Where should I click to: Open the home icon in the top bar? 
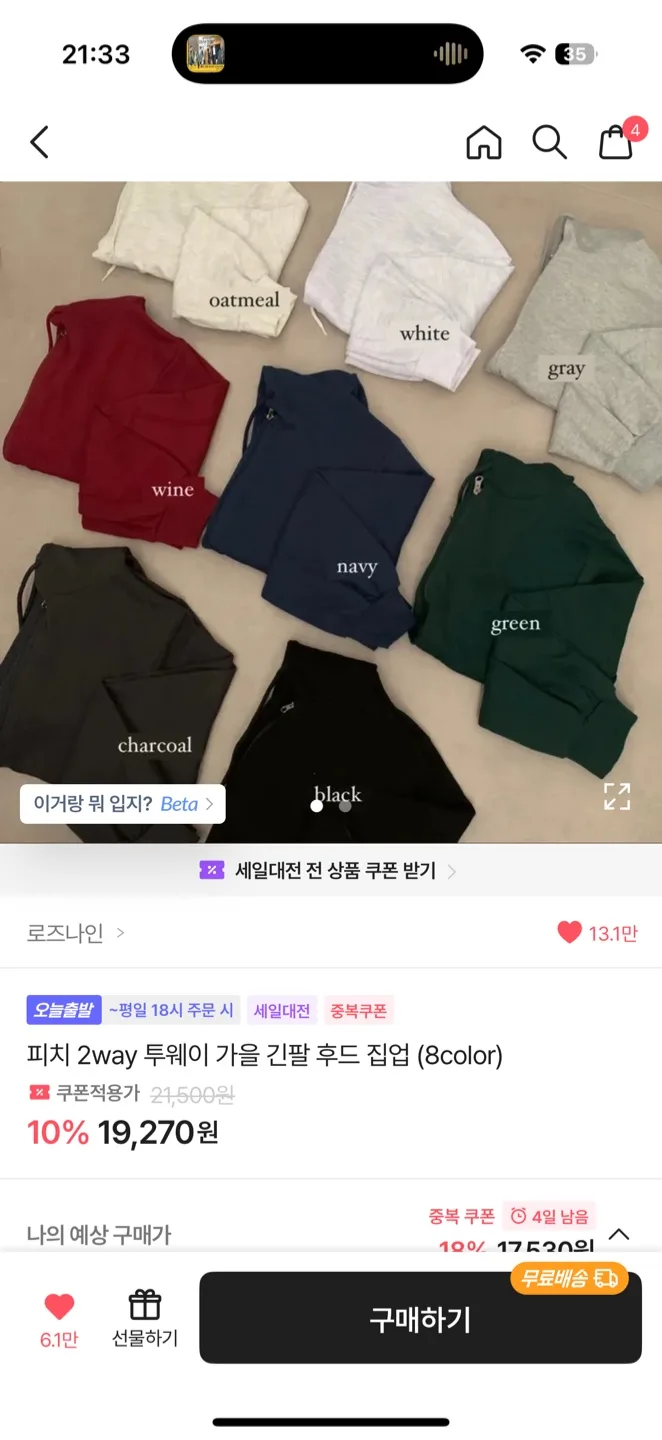pyautogui.click(x=484, y=143)
